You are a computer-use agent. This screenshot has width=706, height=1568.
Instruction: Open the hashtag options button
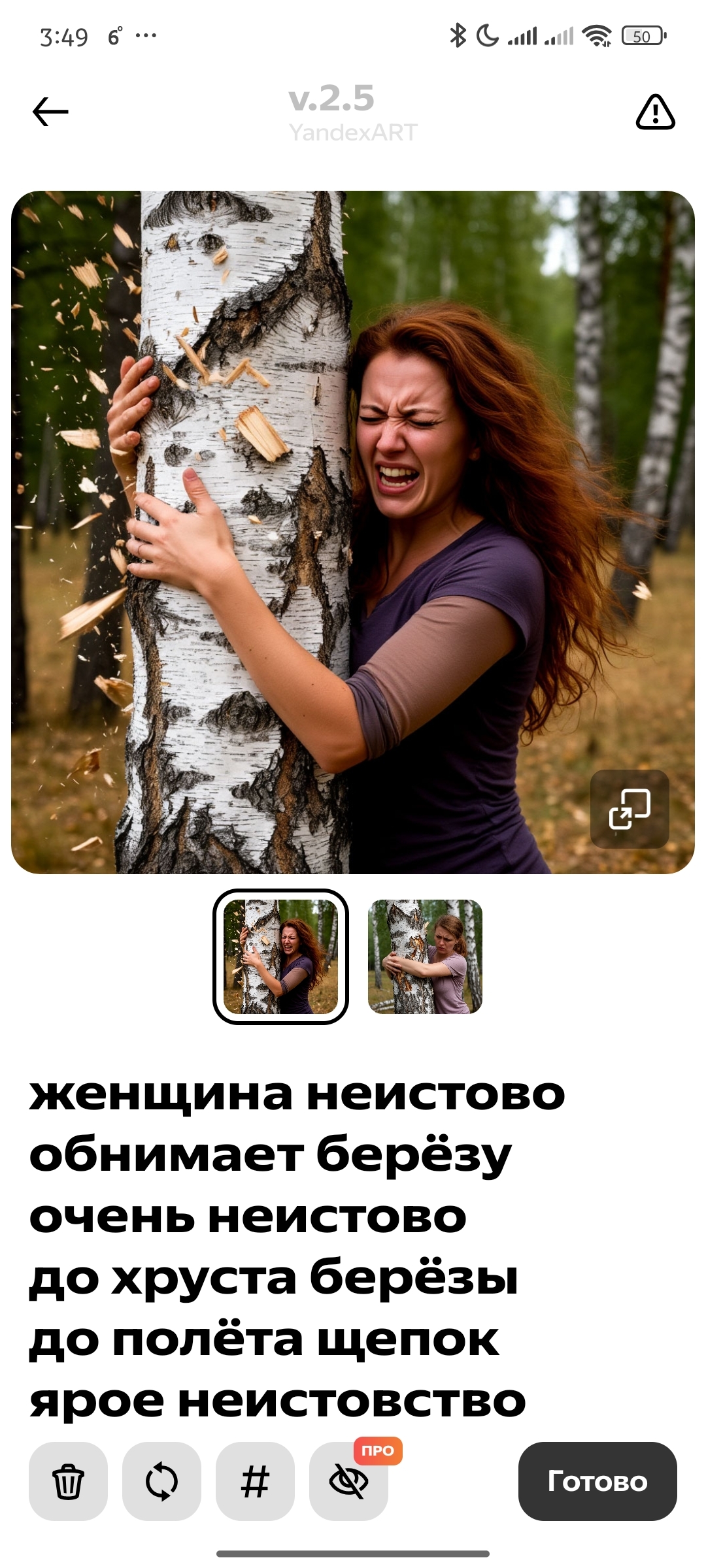pos(255,1481)
